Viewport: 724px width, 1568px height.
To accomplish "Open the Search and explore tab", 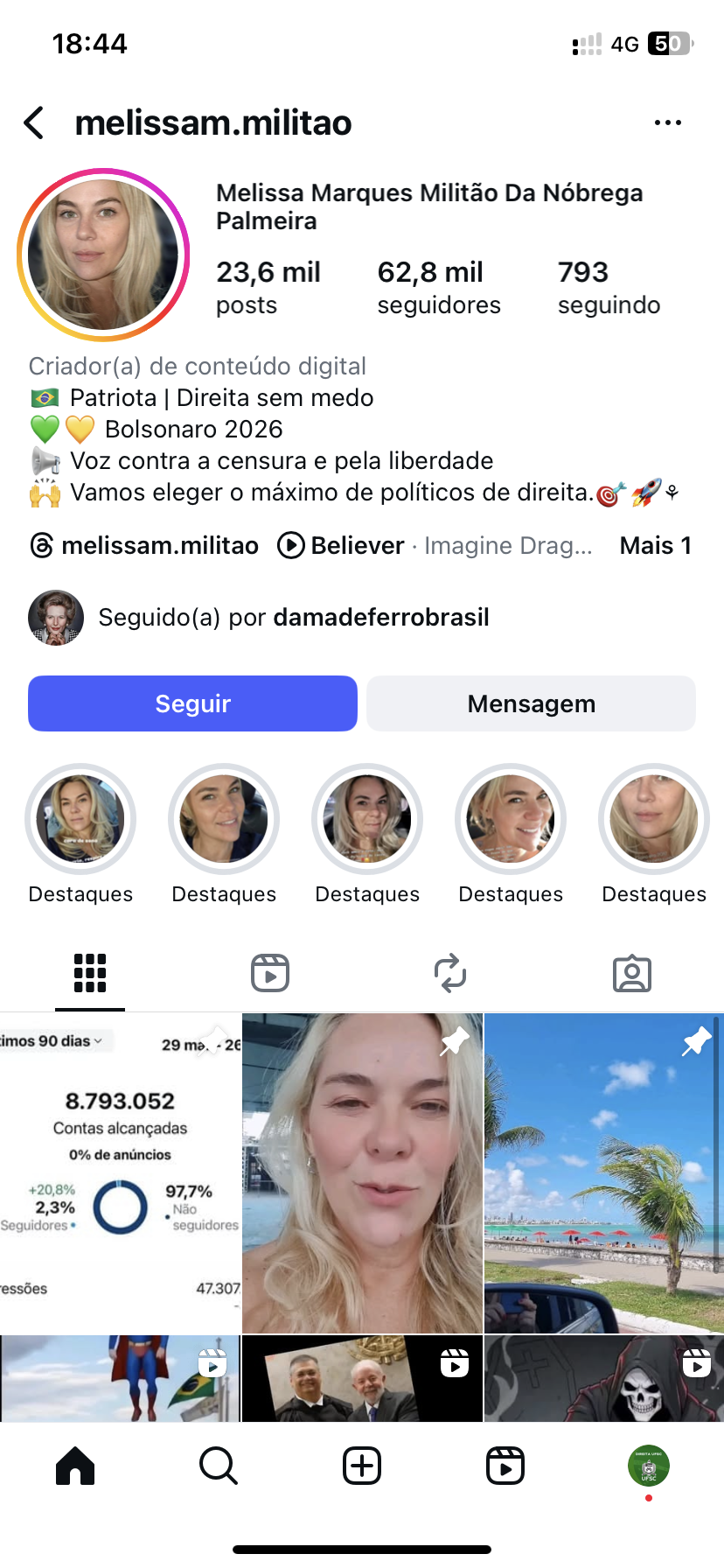I will pyautogui.click(x=218, y=1466).
